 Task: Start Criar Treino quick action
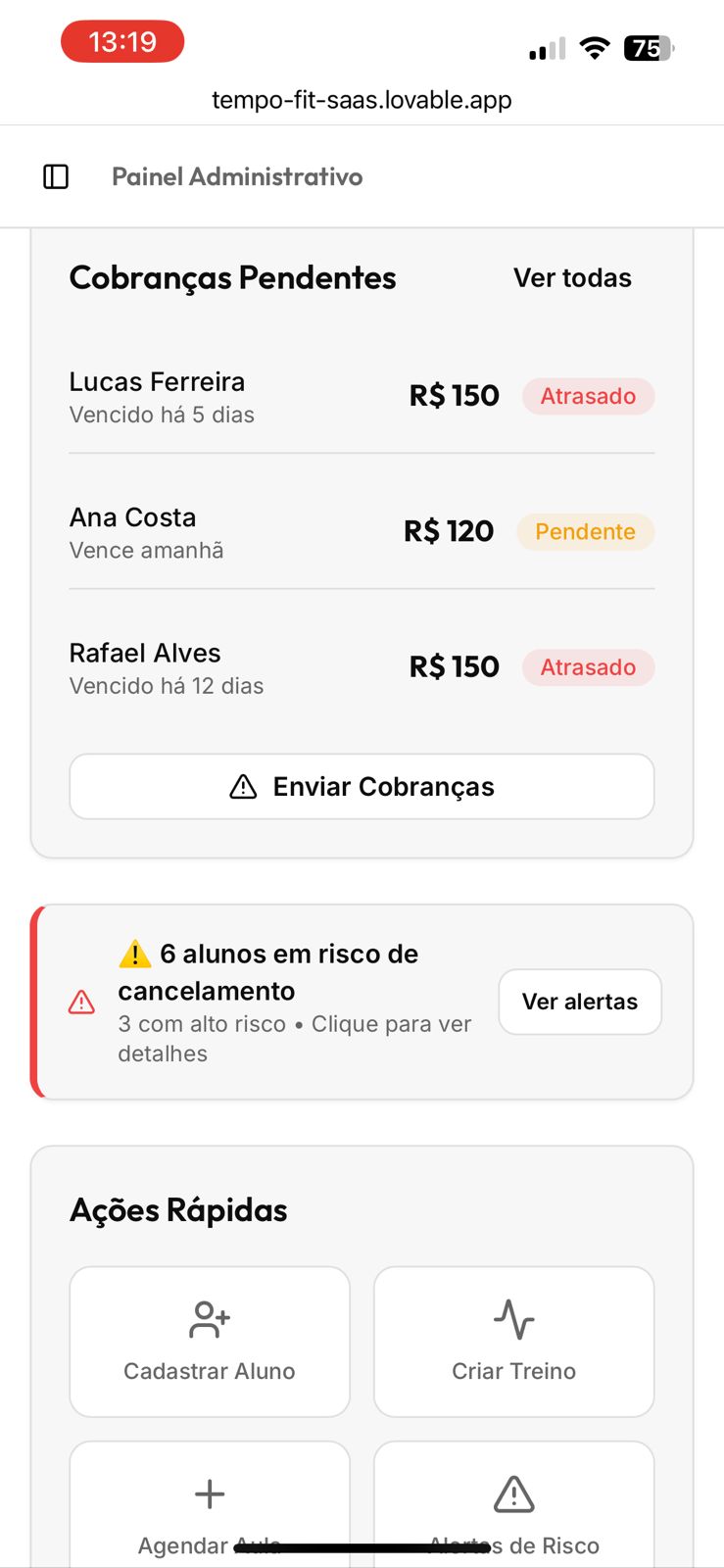point(513,1341)
